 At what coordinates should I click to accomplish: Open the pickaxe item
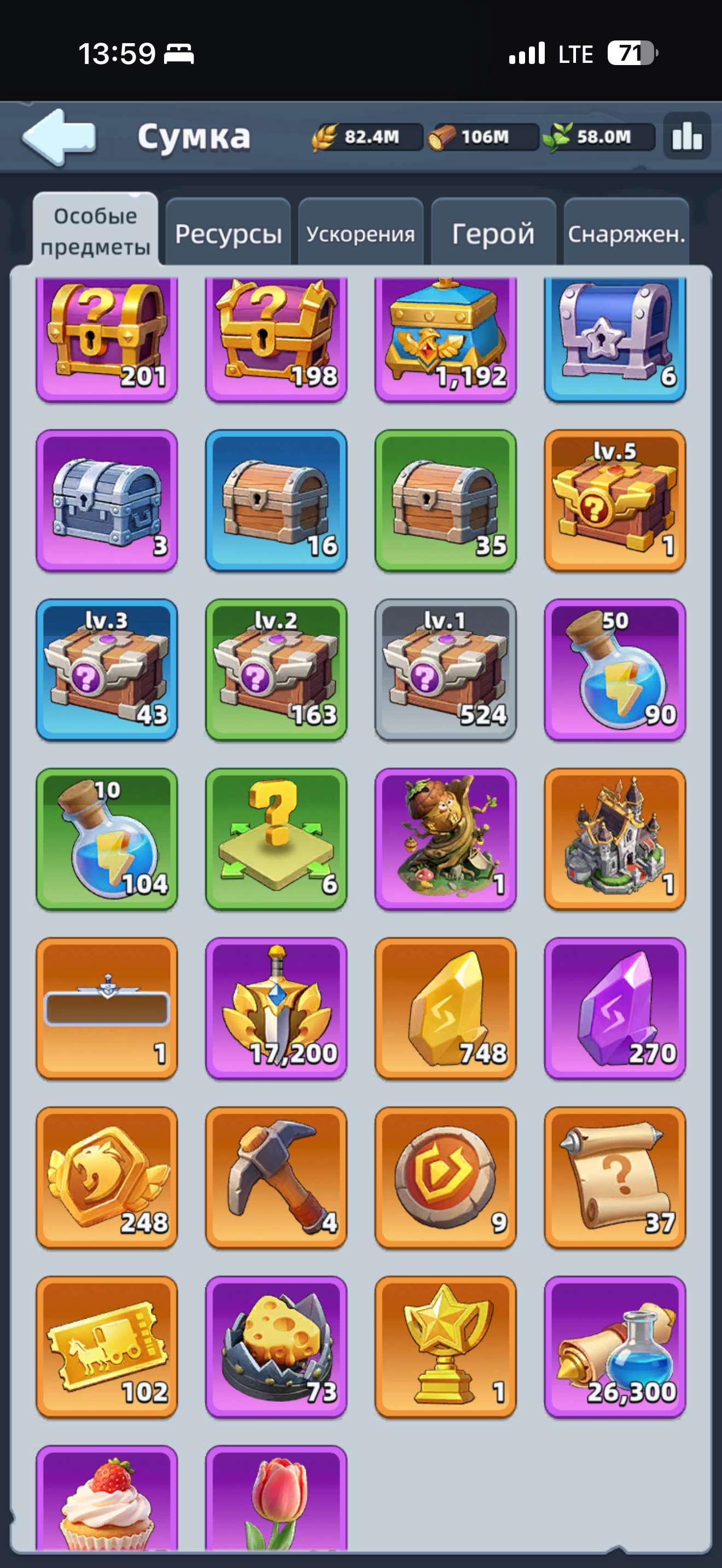pos(276,1177)
